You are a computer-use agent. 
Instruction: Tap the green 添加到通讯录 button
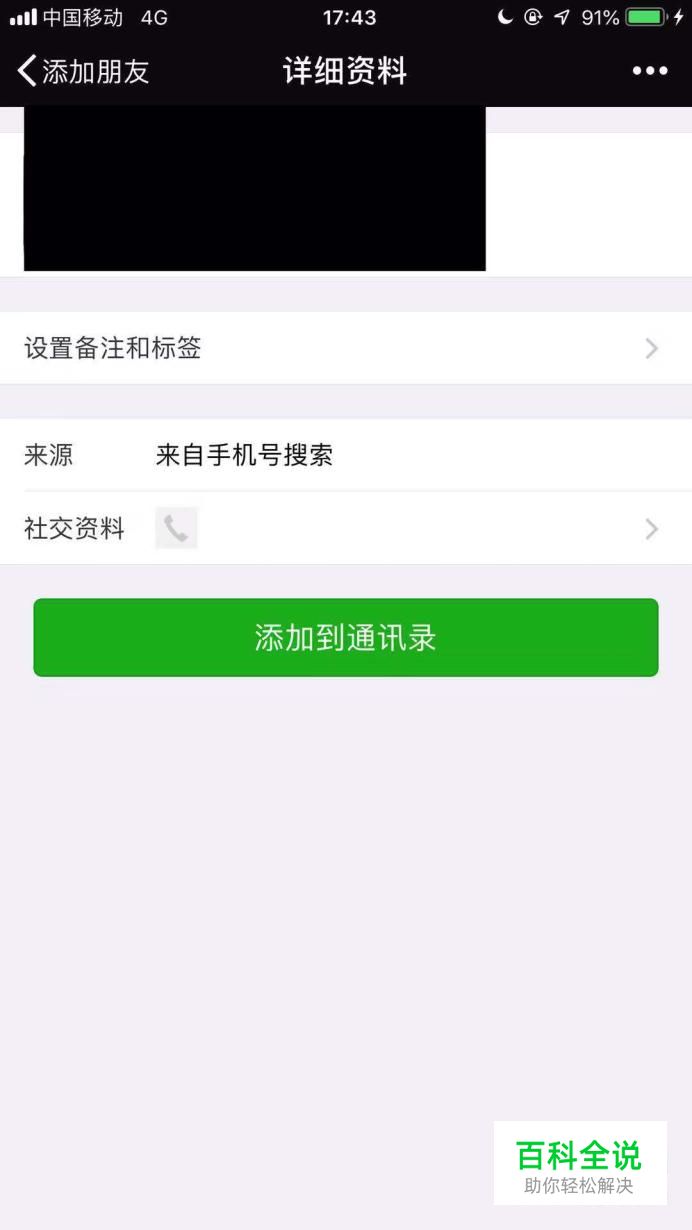346,638
